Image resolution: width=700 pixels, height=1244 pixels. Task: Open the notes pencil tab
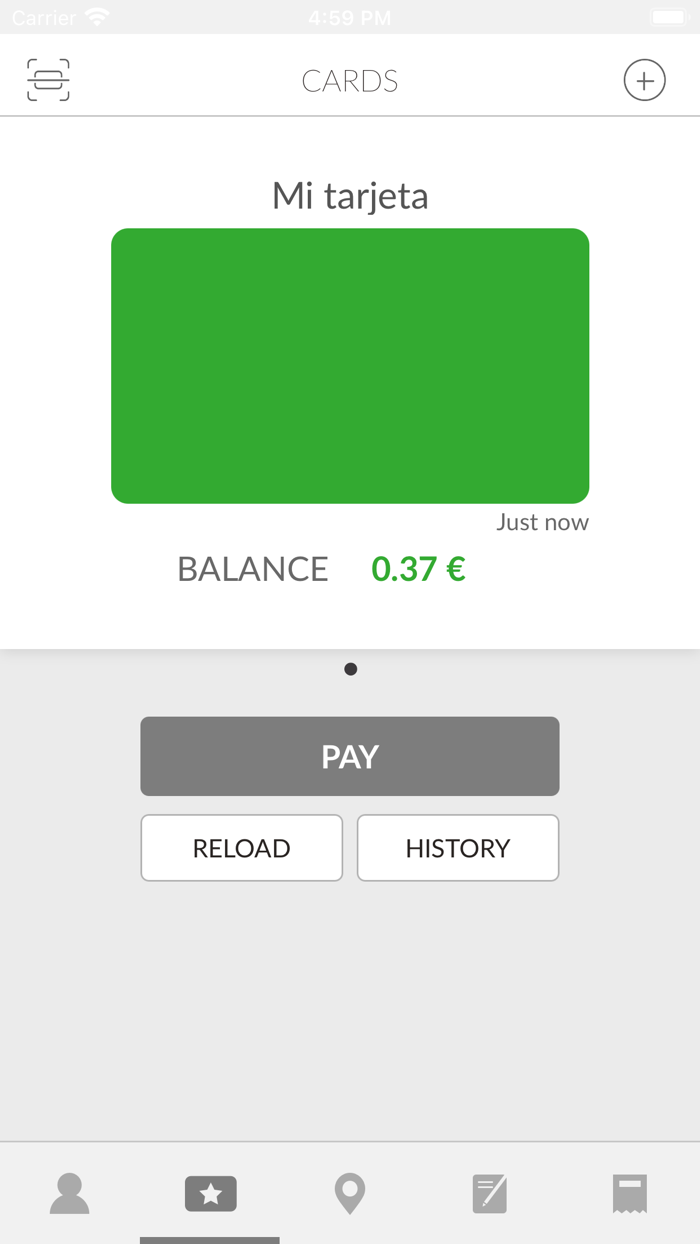490,1194
